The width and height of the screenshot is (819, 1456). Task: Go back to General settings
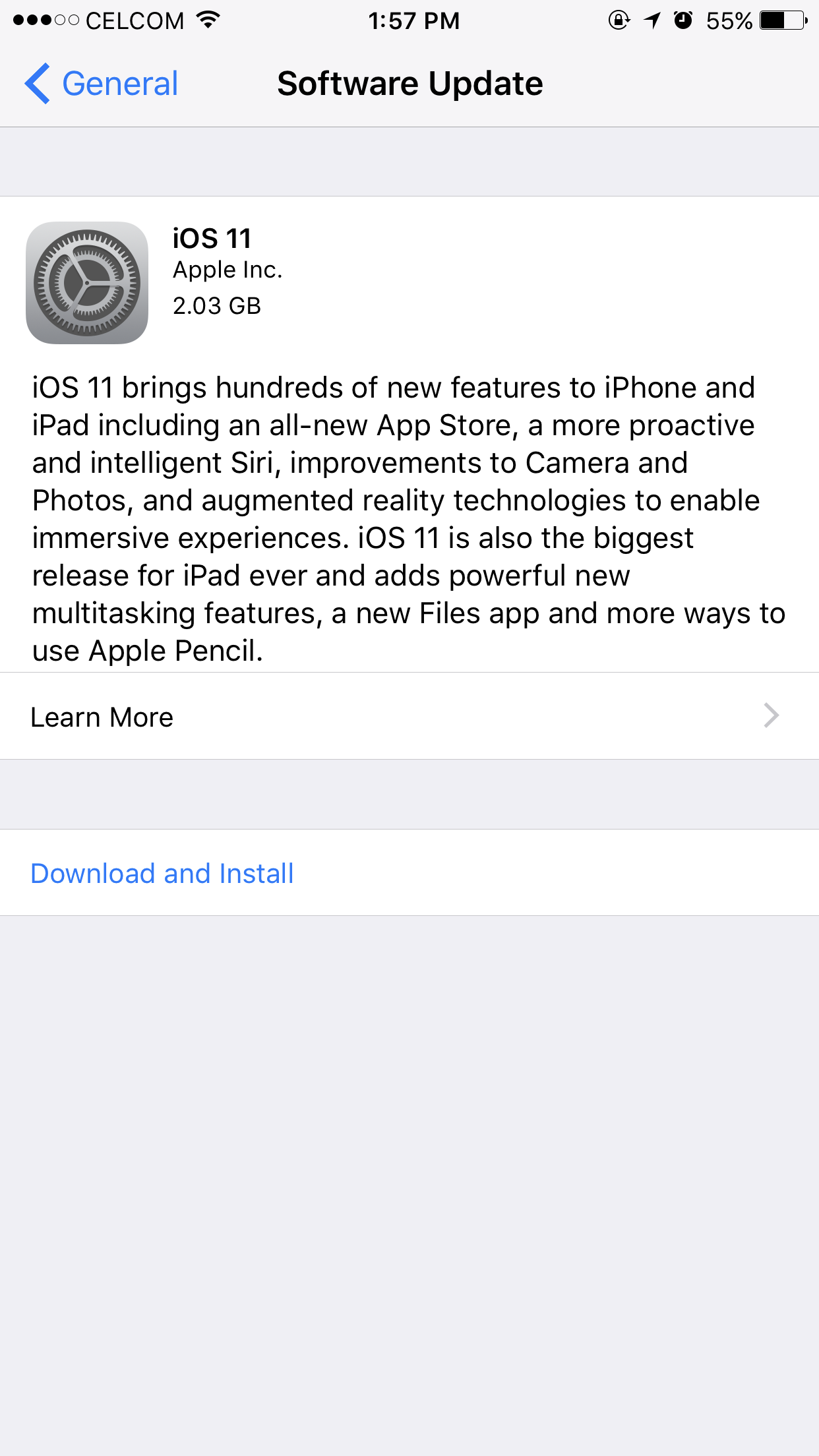tap(101, 84)
